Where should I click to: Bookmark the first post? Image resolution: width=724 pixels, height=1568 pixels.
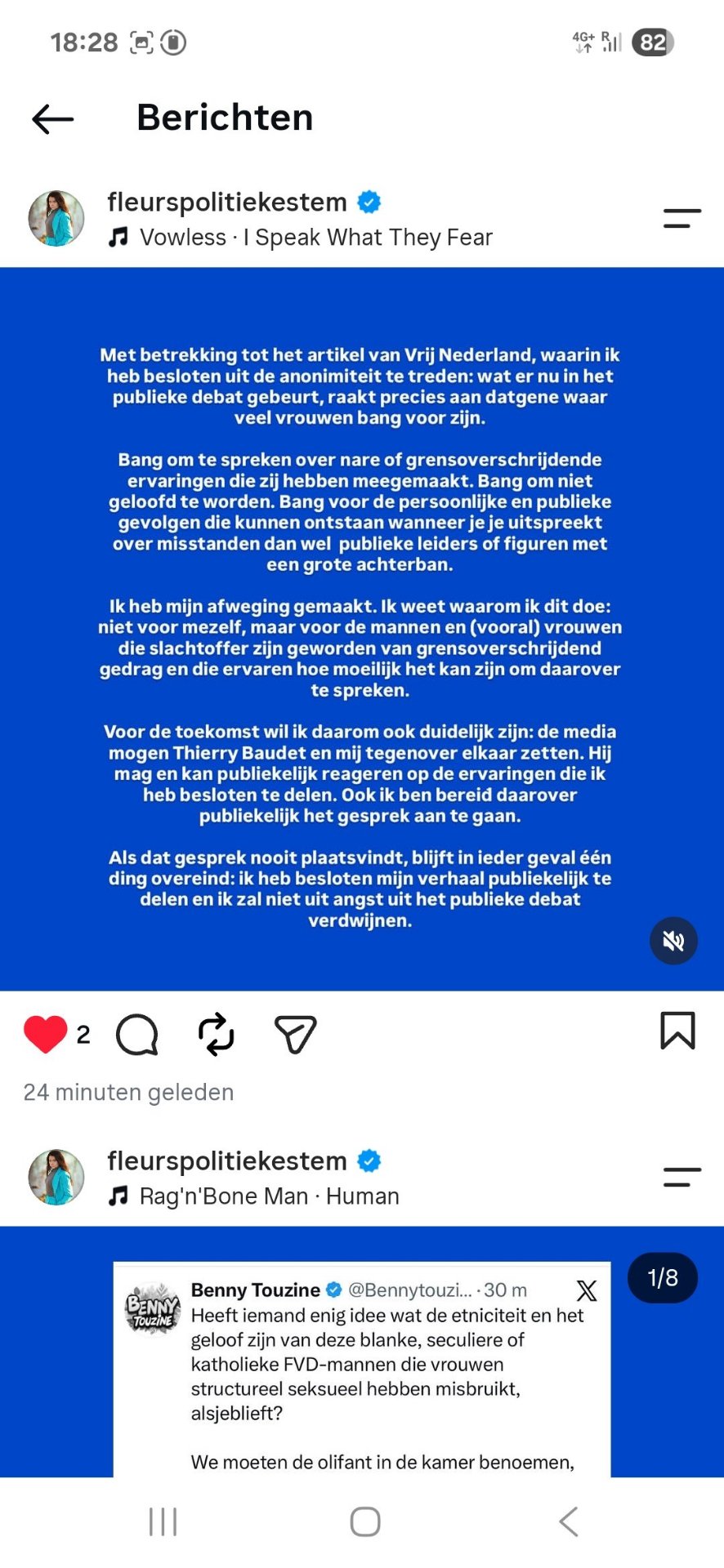(x=677, y=1031)
